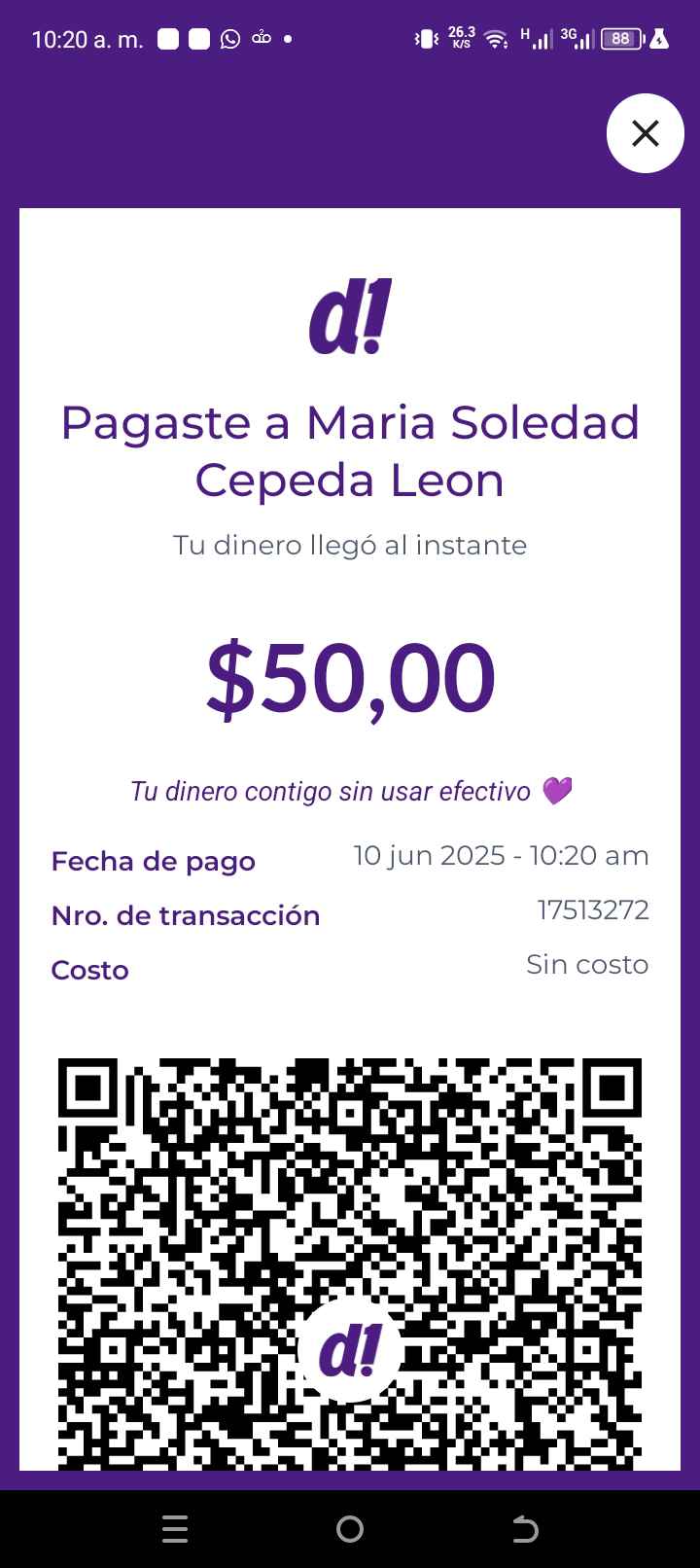Tap the system back button
Image resolution: width=700 pixels, height=1568 pixels.
[525, 1529]
